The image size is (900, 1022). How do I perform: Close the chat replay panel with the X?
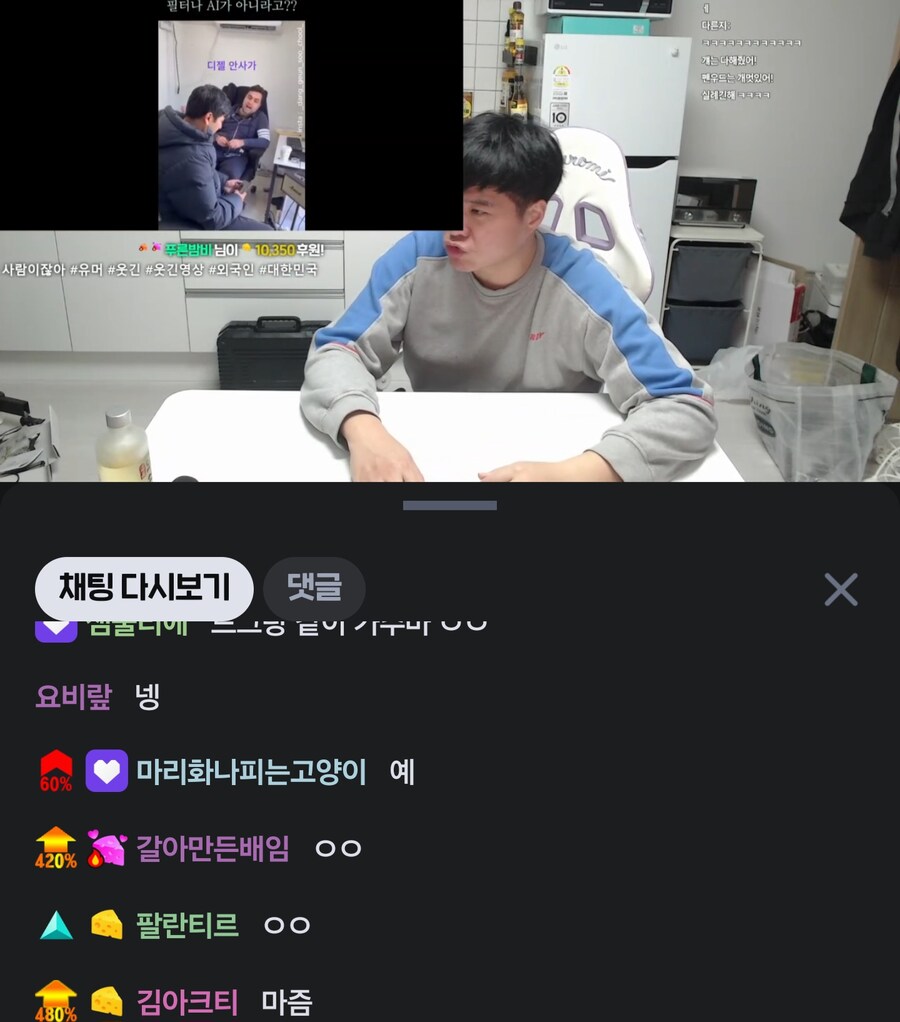point(840,590)
